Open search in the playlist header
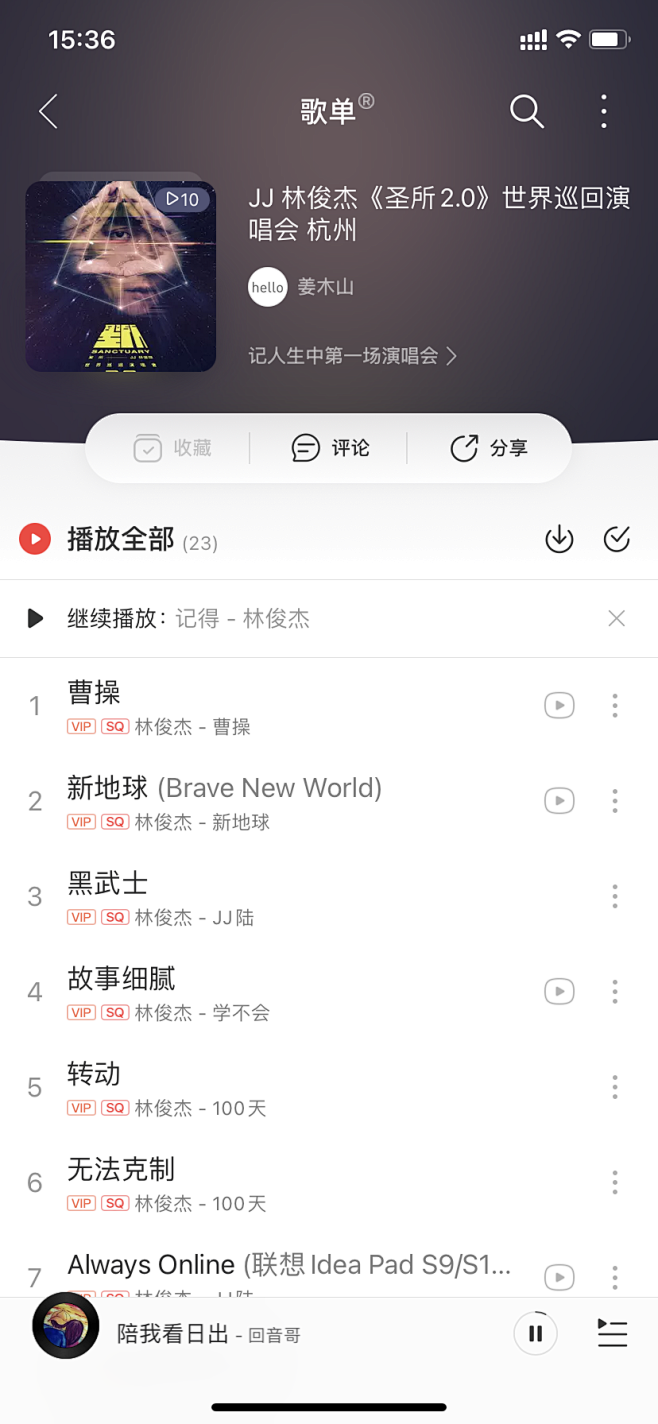 point(526,111)
